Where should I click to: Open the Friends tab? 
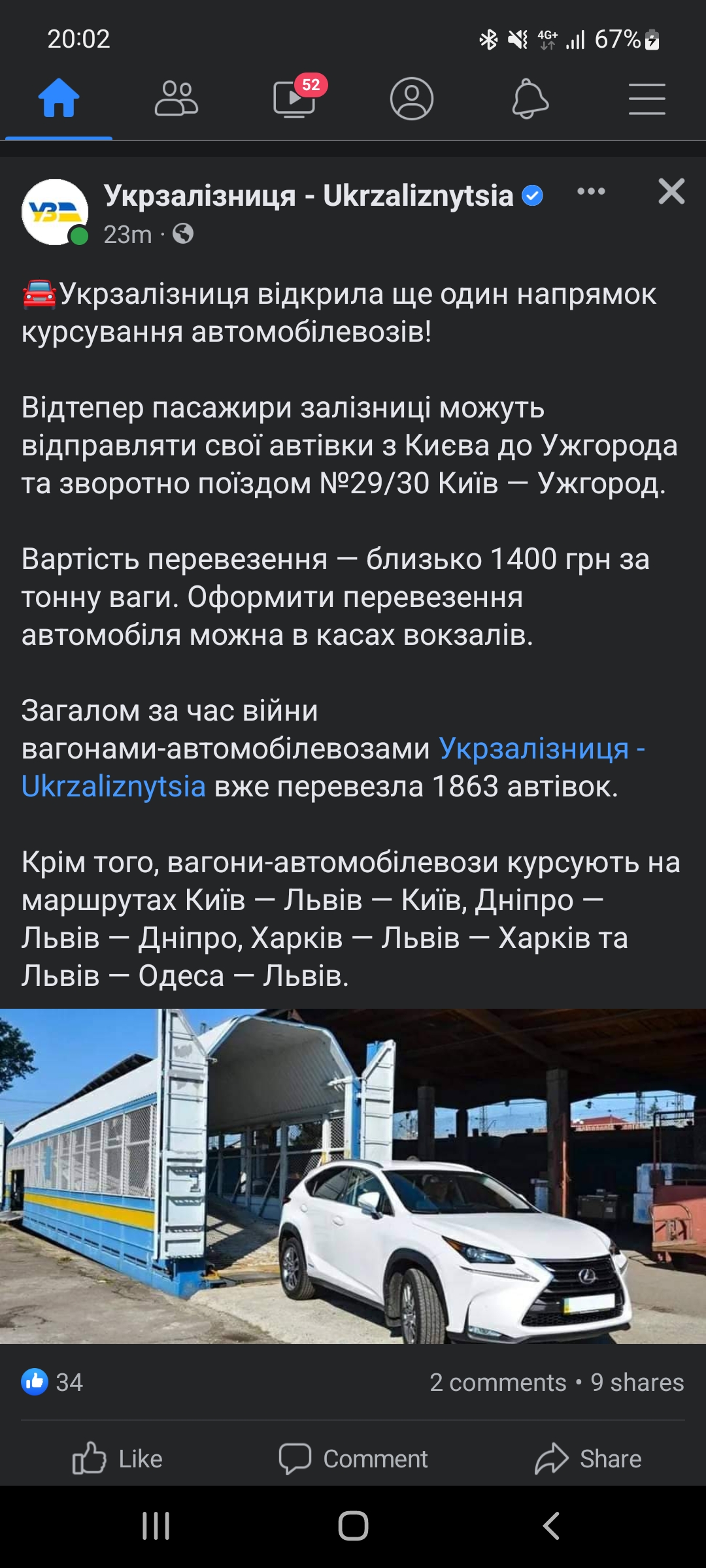(x=176, y=99)
